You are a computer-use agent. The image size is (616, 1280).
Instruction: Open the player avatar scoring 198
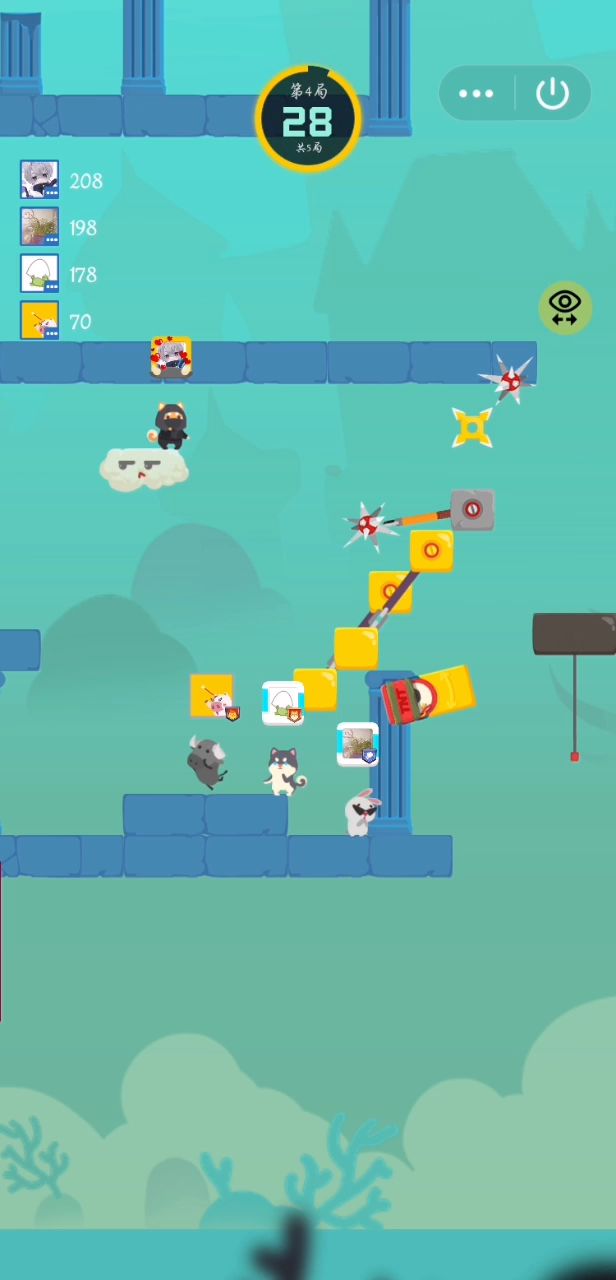[40, 227]
